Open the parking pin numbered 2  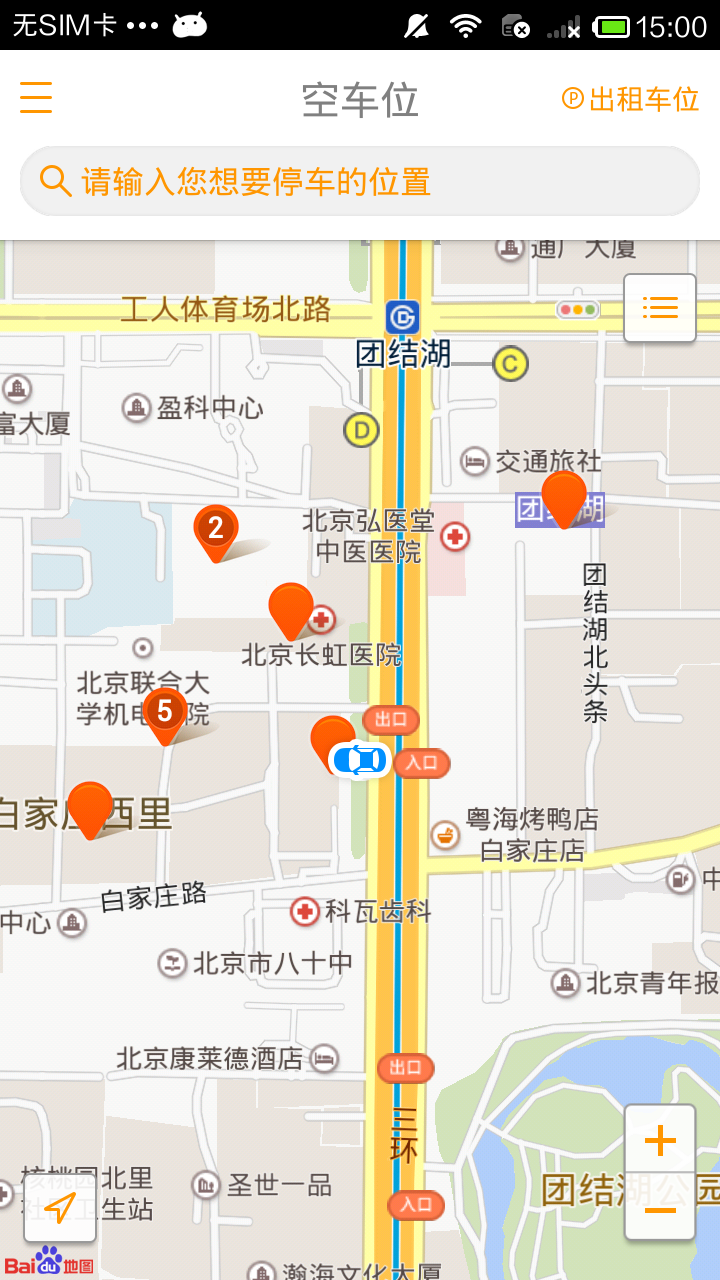click(x=216, y=530)
